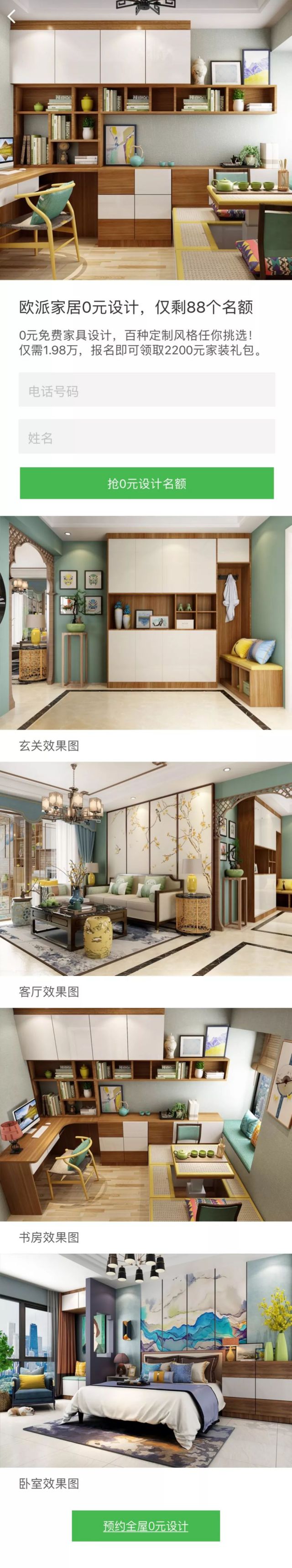Viewport: 292px width, 1568px height.
Task: Submit with the 抢0元设计名额 button
Action: coord(146,483)
